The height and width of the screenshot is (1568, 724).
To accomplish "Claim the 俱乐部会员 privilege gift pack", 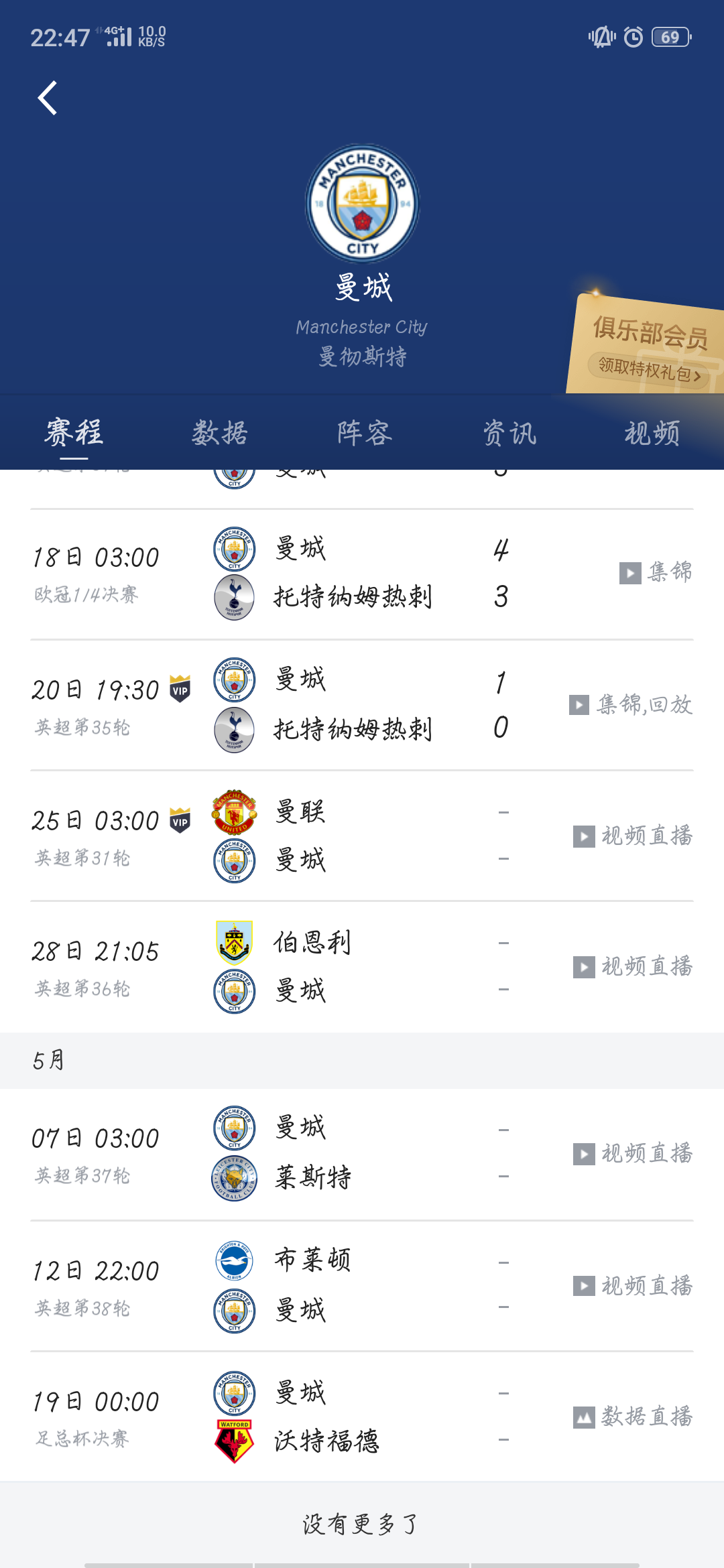I will pyautogui.click(x=648, y=368).
